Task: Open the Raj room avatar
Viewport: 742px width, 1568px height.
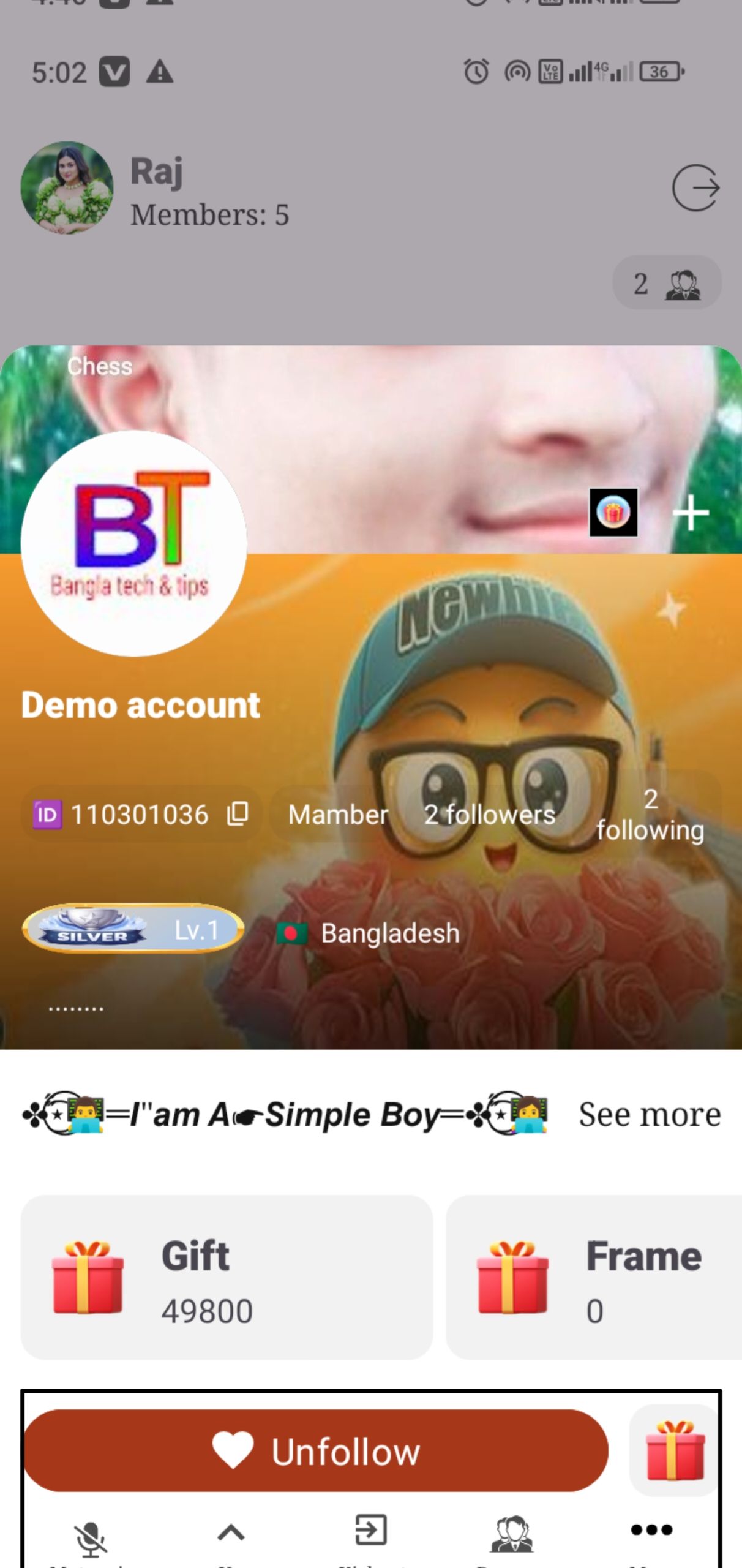Action: 67,188
